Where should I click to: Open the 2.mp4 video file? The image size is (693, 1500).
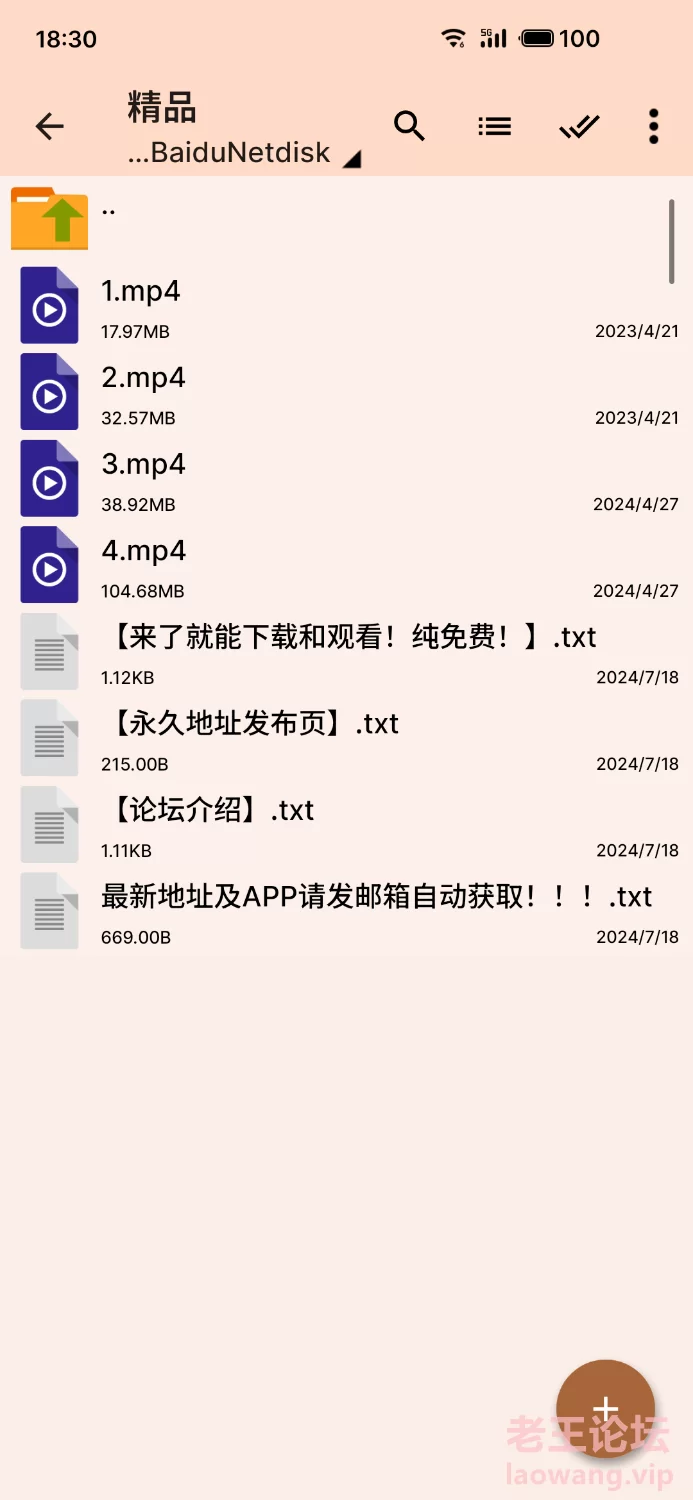(346, 392)
